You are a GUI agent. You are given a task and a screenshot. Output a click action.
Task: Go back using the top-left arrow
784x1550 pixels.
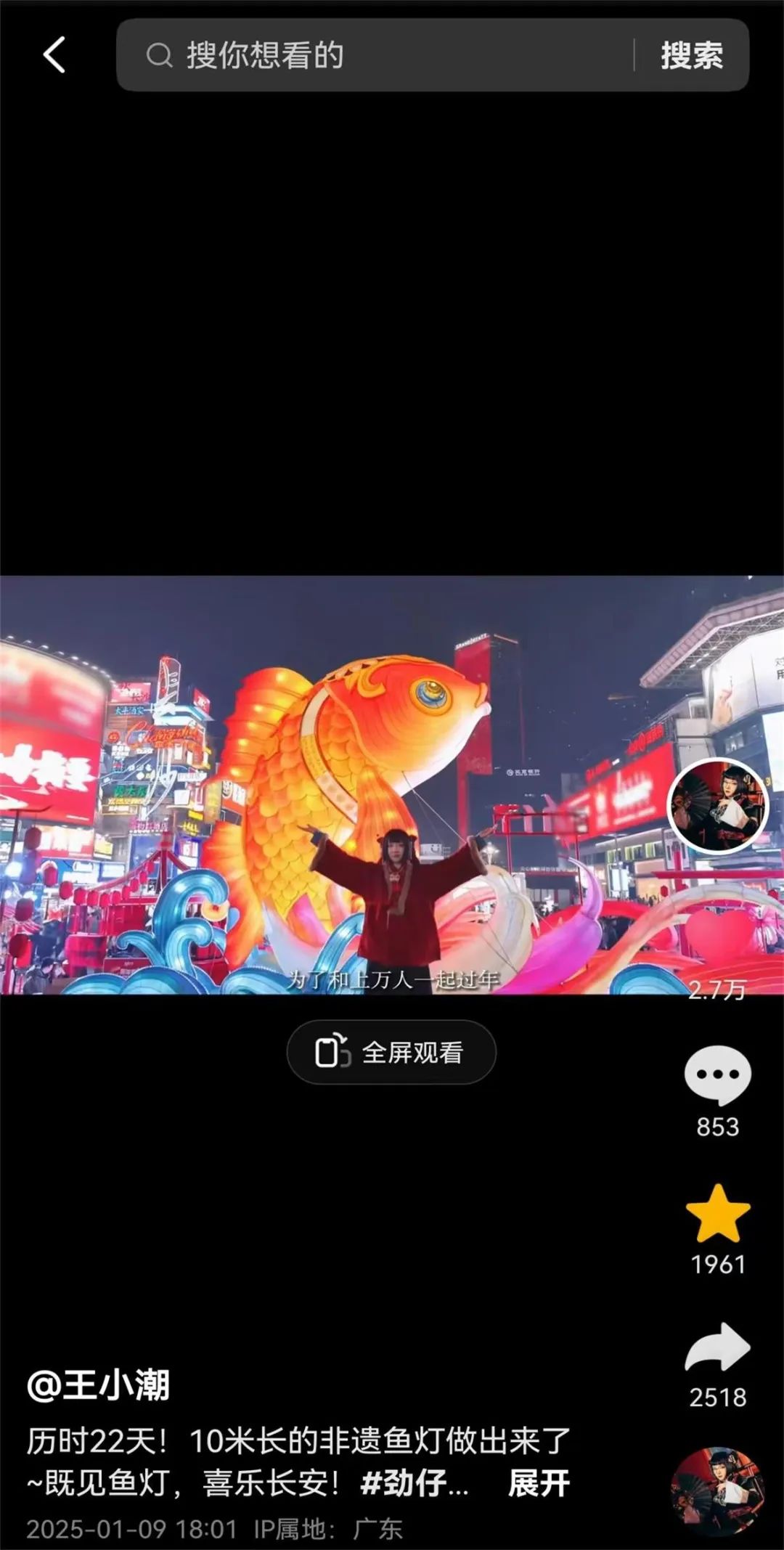(x=54, y=55)
